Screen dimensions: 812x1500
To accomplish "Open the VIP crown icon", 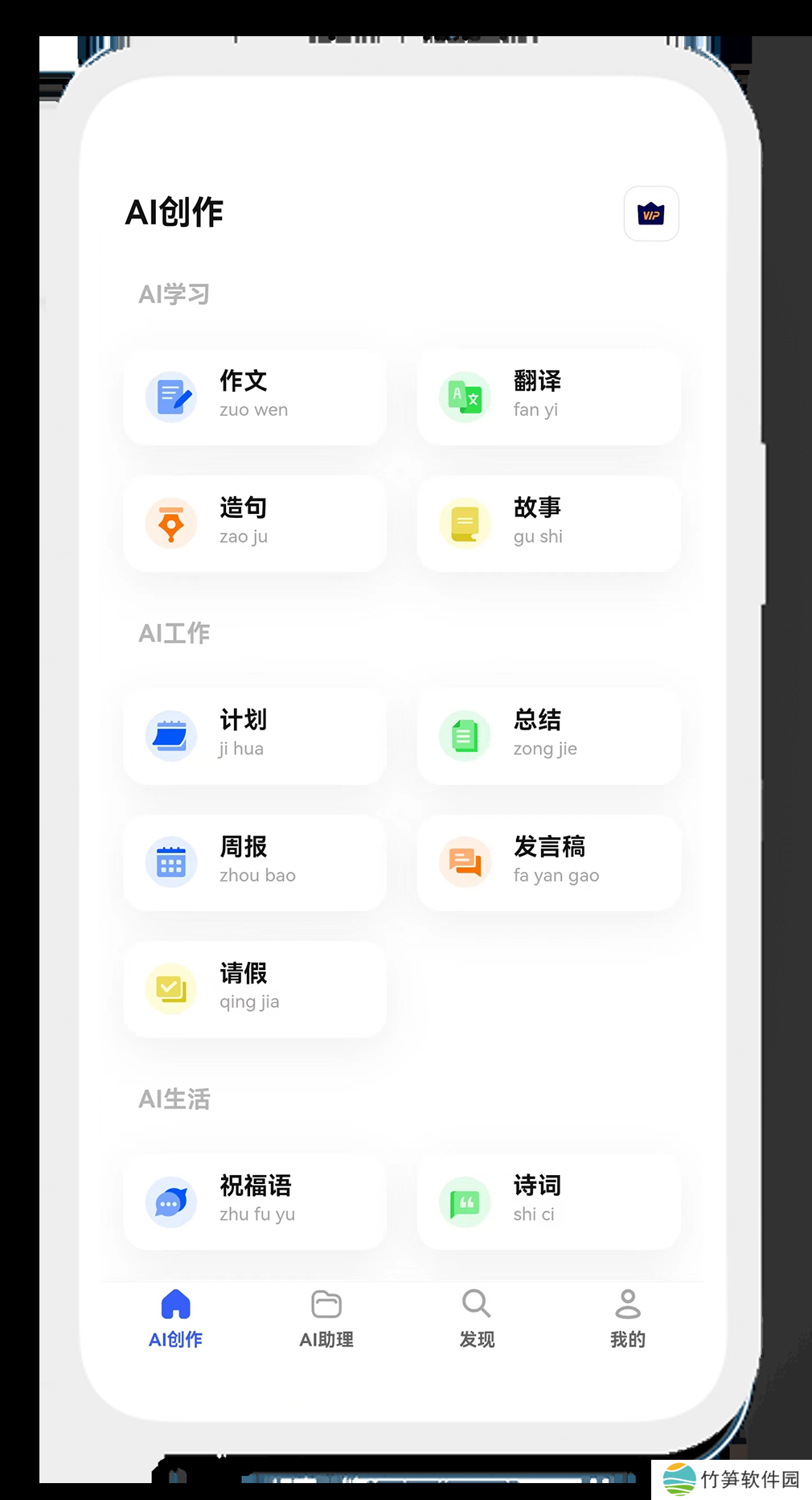I will 651,214.
